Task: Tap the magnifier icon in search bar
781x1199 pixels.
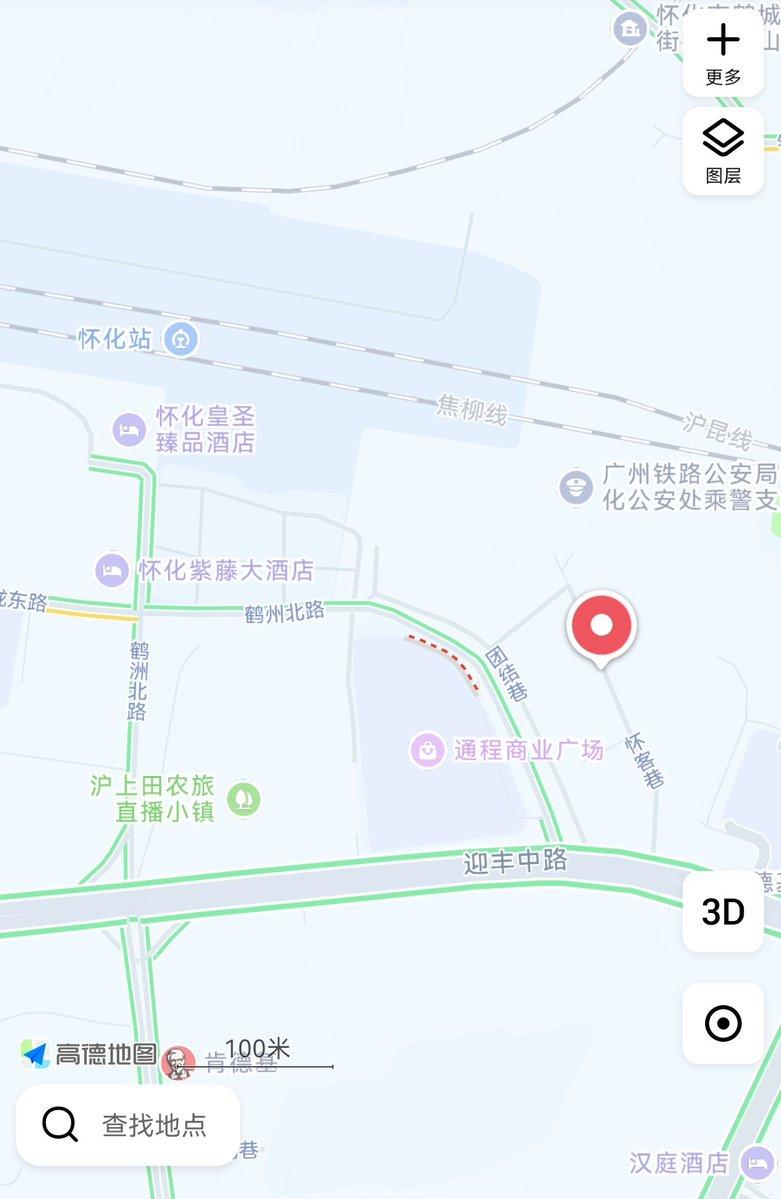Action: (x=59, y=1125)
